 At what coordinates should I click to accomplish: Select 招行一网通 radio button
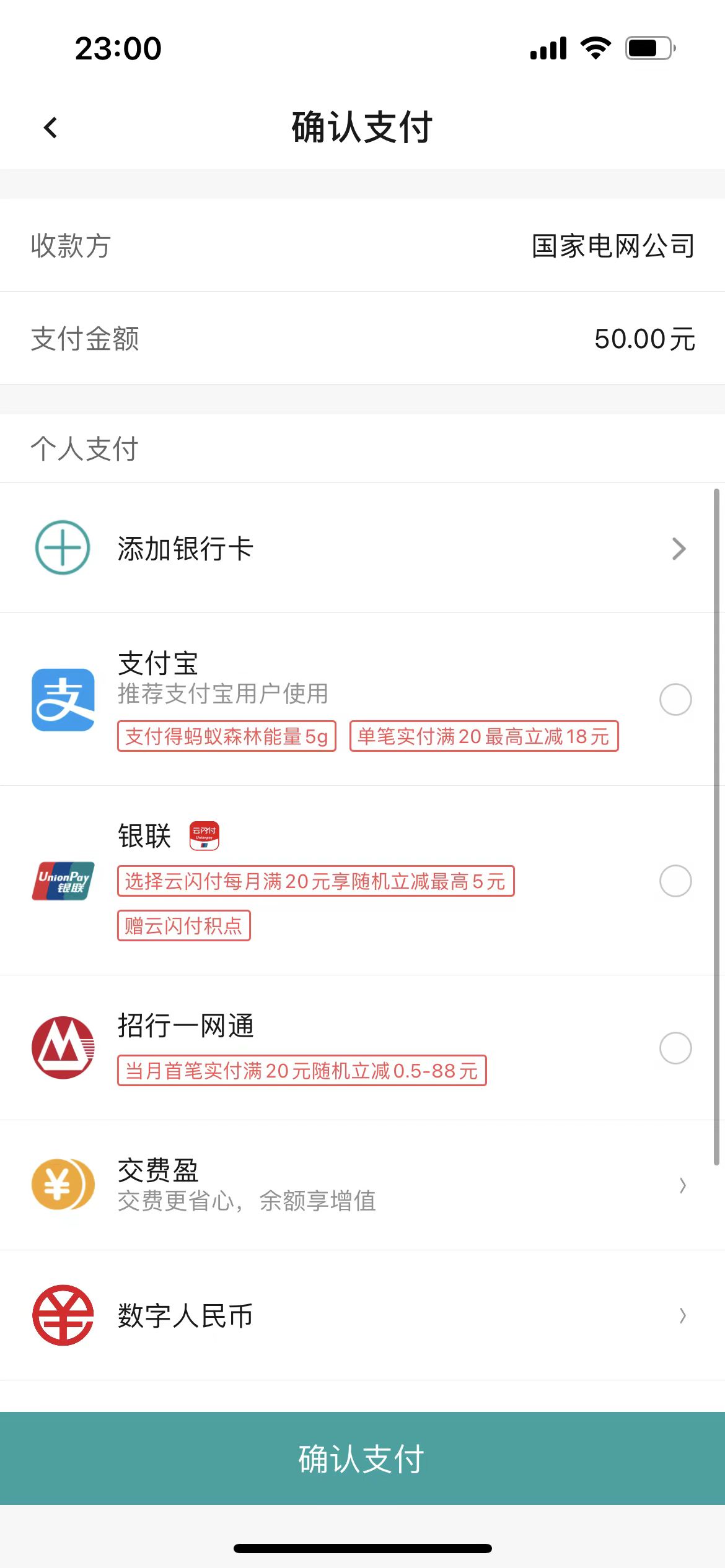point(675,1048)
